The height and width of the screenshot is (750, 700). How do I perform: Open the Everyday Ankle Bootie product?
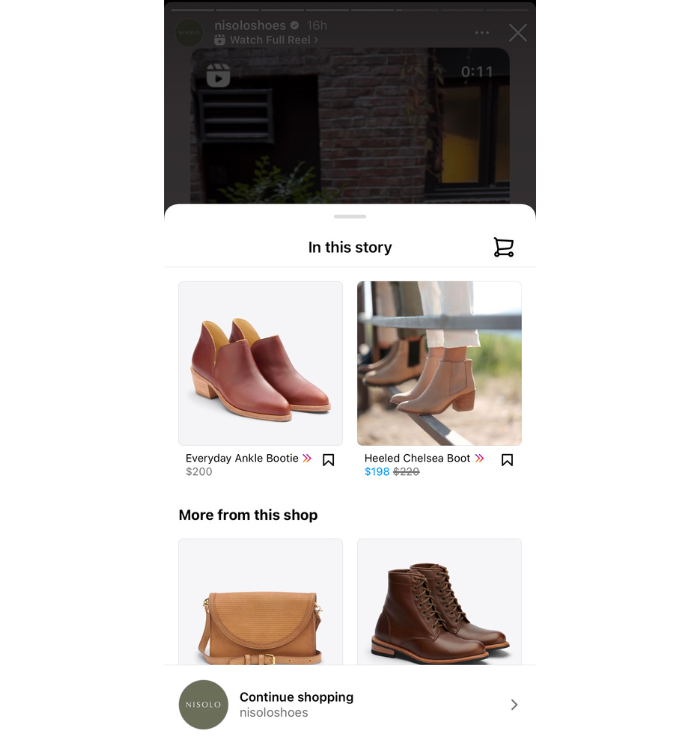tap(260, 363)
